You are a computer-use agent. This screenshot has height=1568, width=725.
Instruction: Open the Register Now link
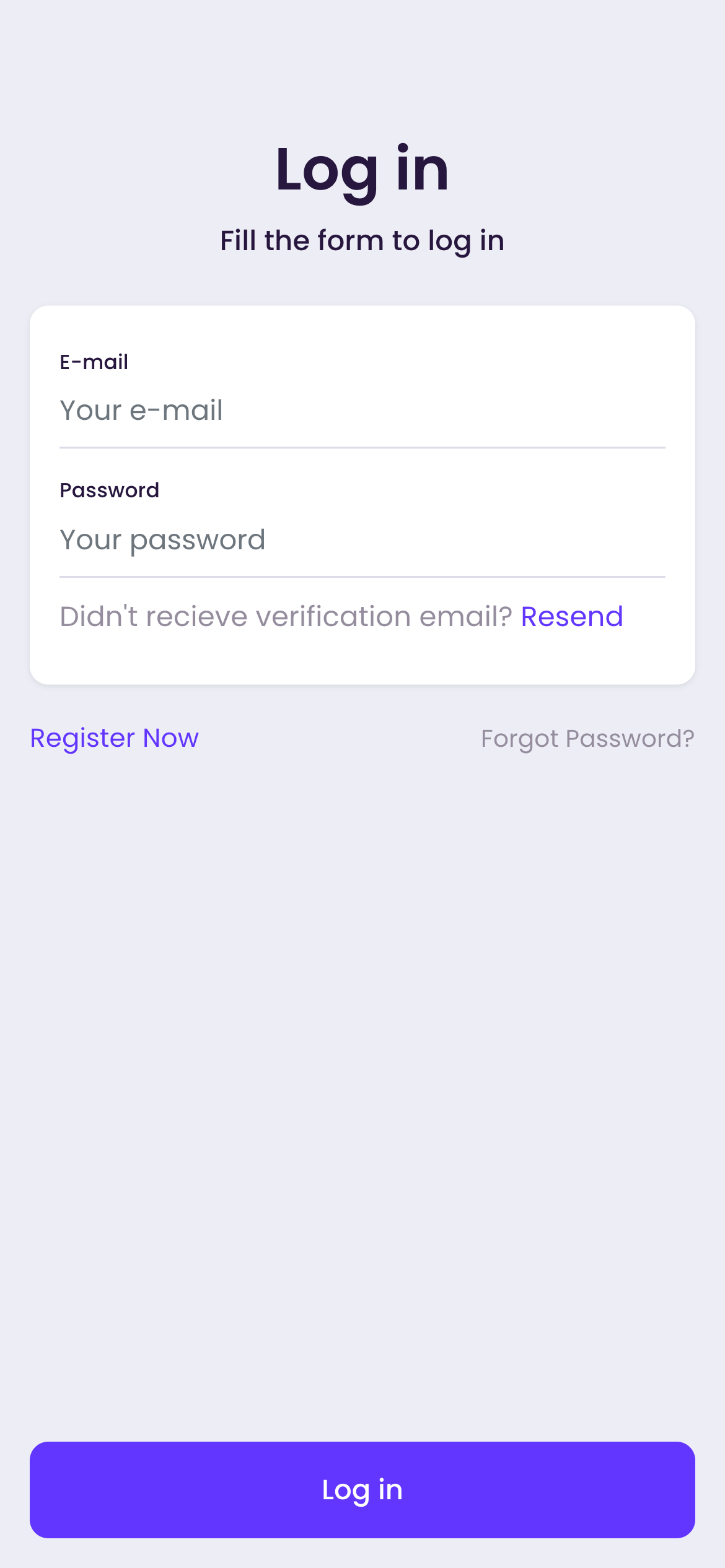point(115,738)
